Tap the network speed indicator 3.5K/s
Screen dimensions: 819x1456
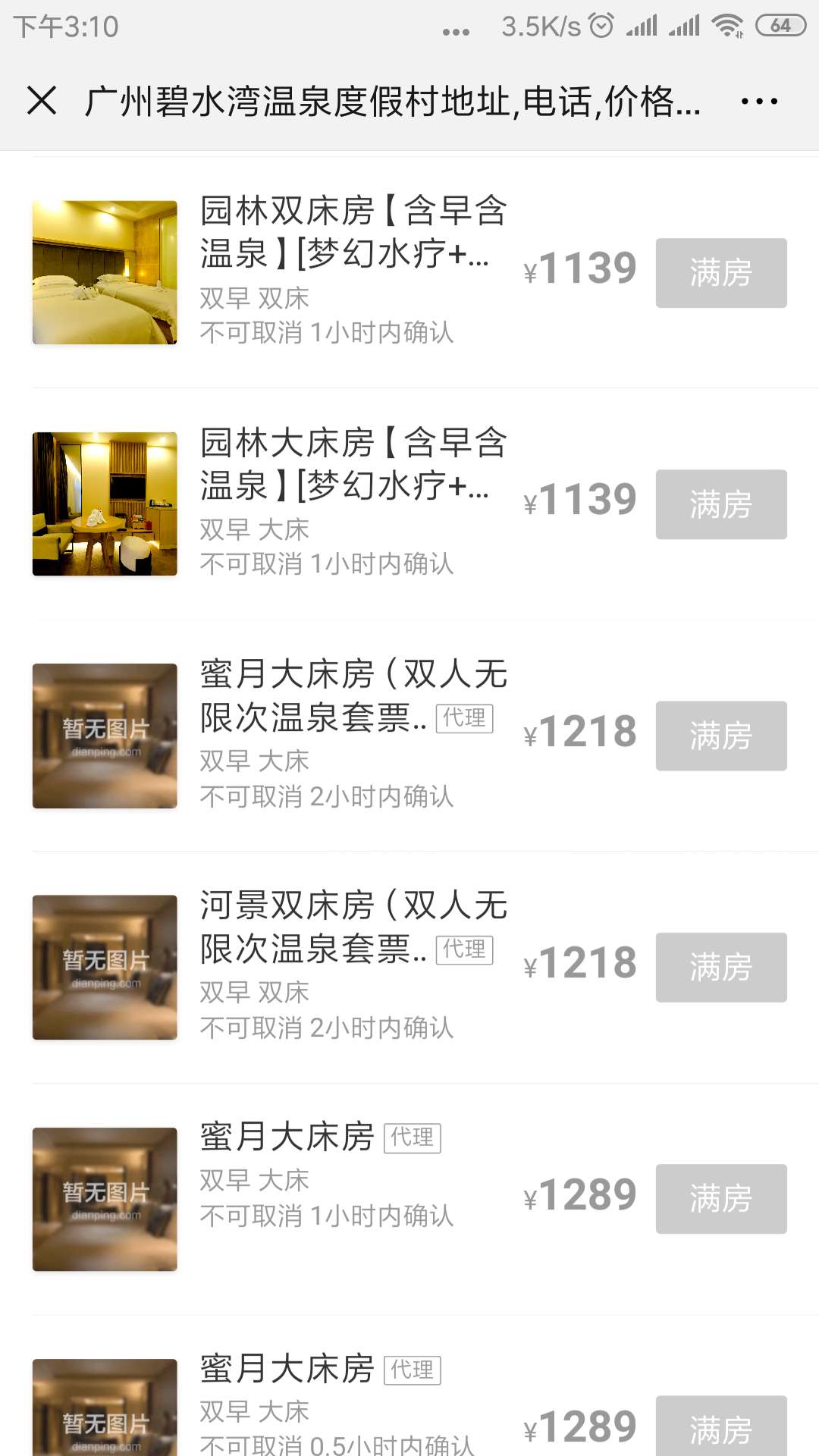coord(541,25)
